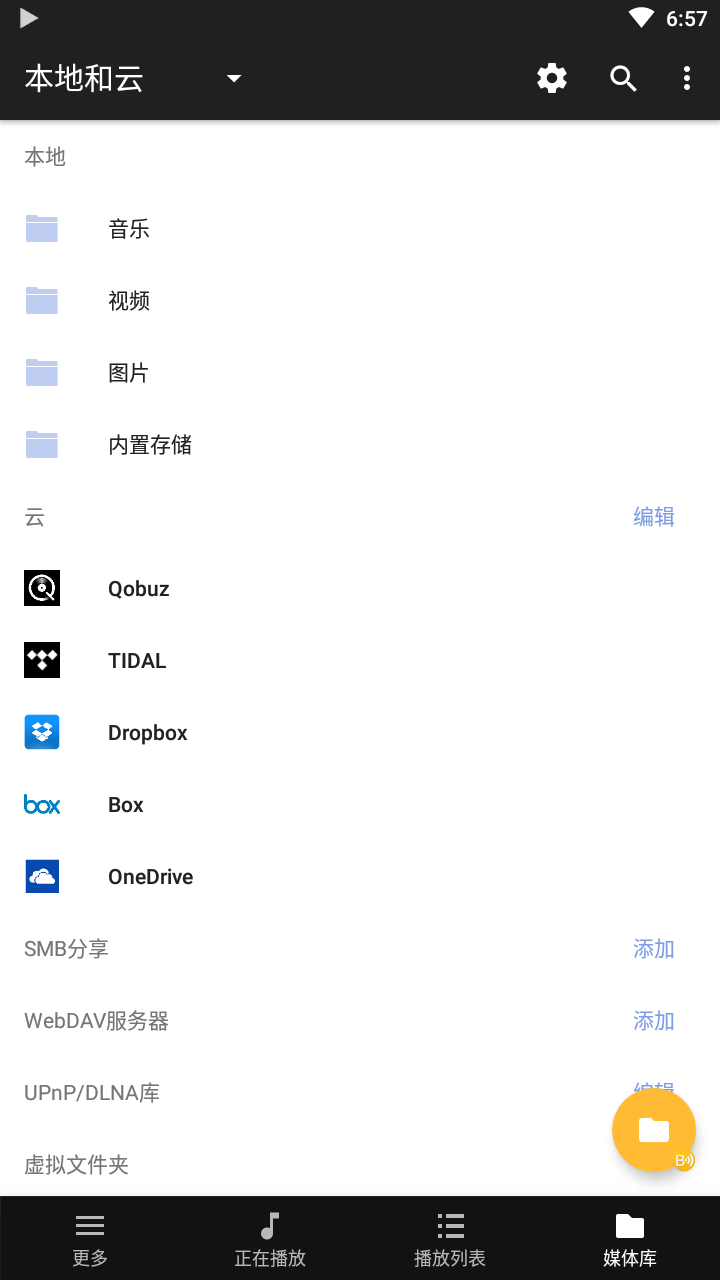Open the overflow menu
720x1280 pixels.
point(686,78)
